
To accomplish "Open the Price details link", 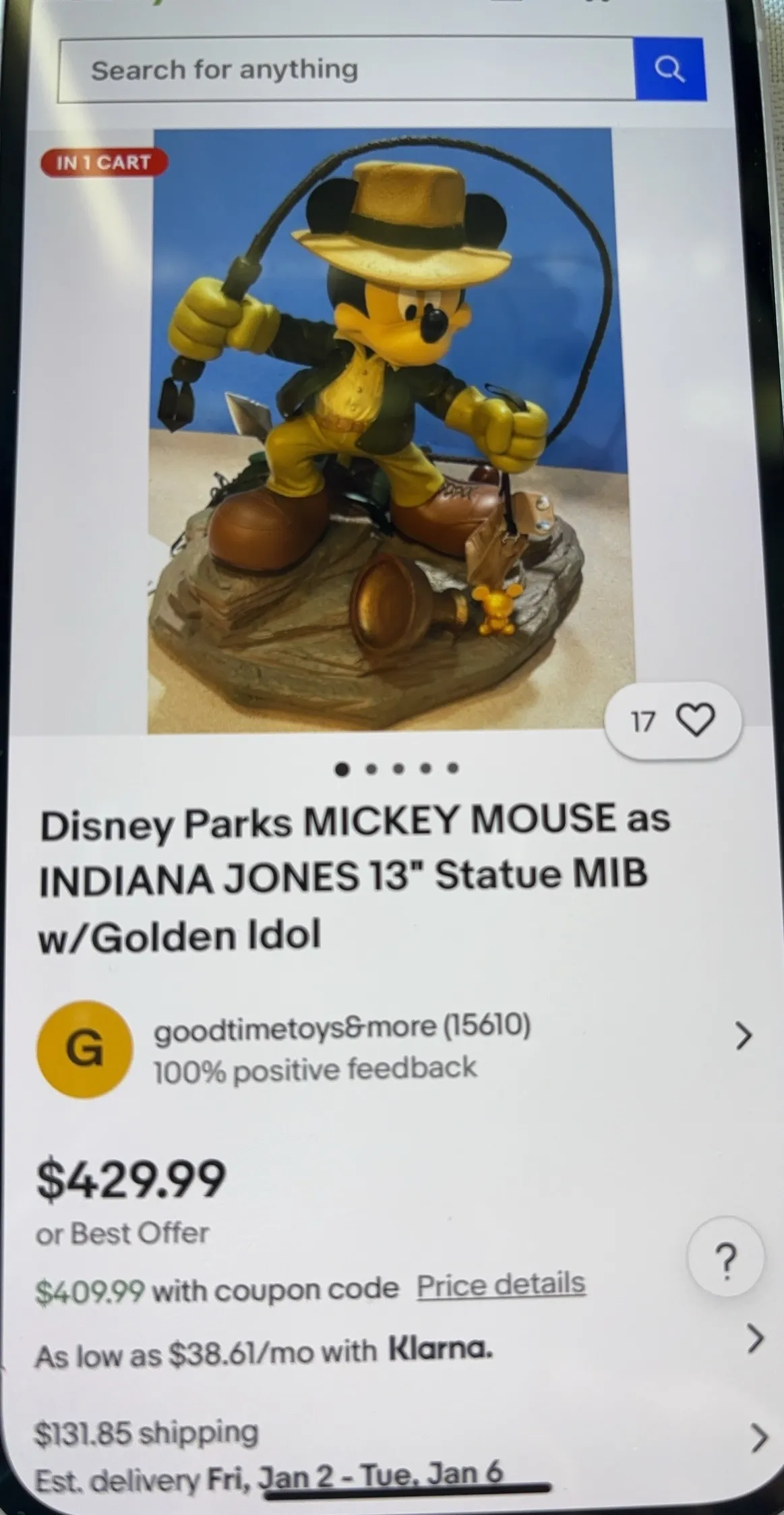I will pos(500,1284).
